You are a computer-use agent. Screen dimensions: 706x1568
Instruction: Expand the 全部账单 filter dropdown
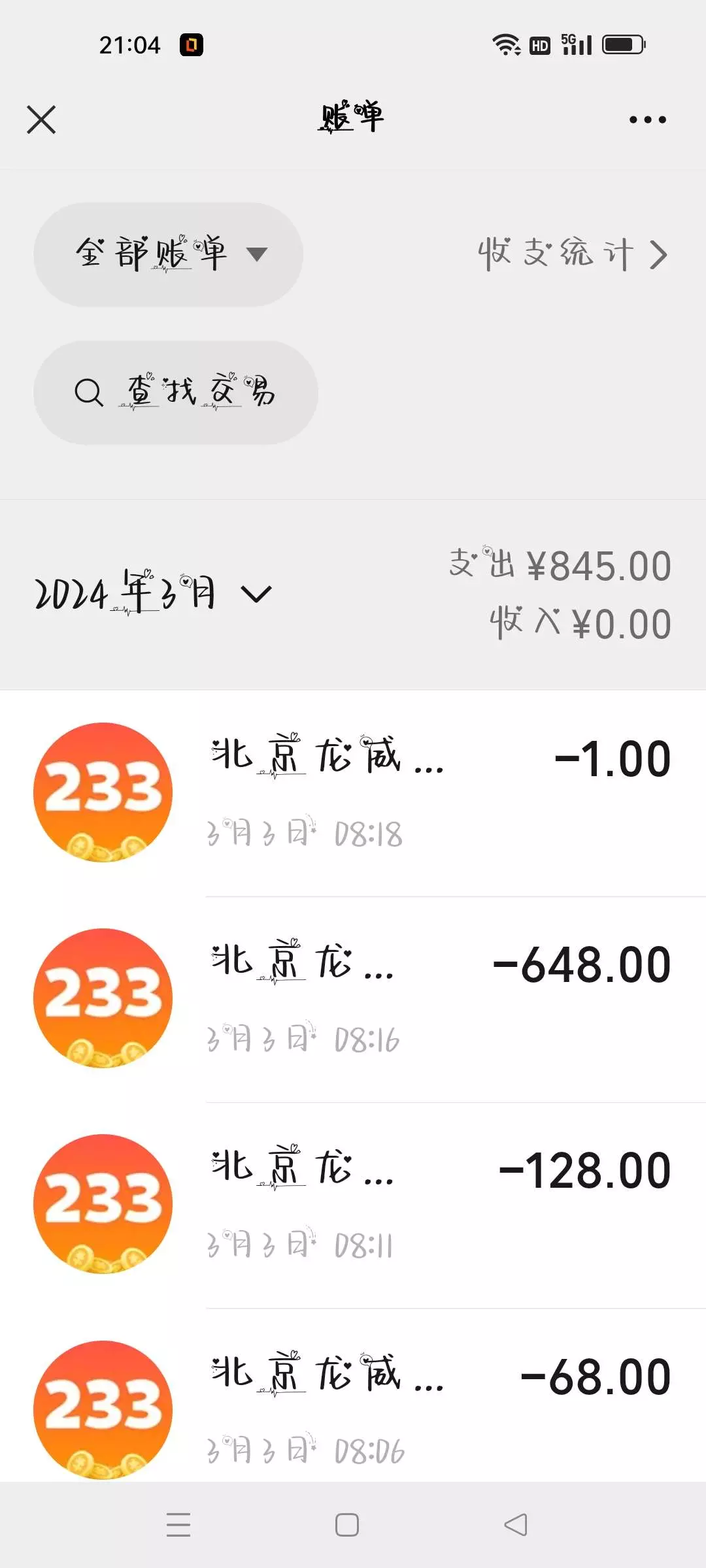point(168,254)
